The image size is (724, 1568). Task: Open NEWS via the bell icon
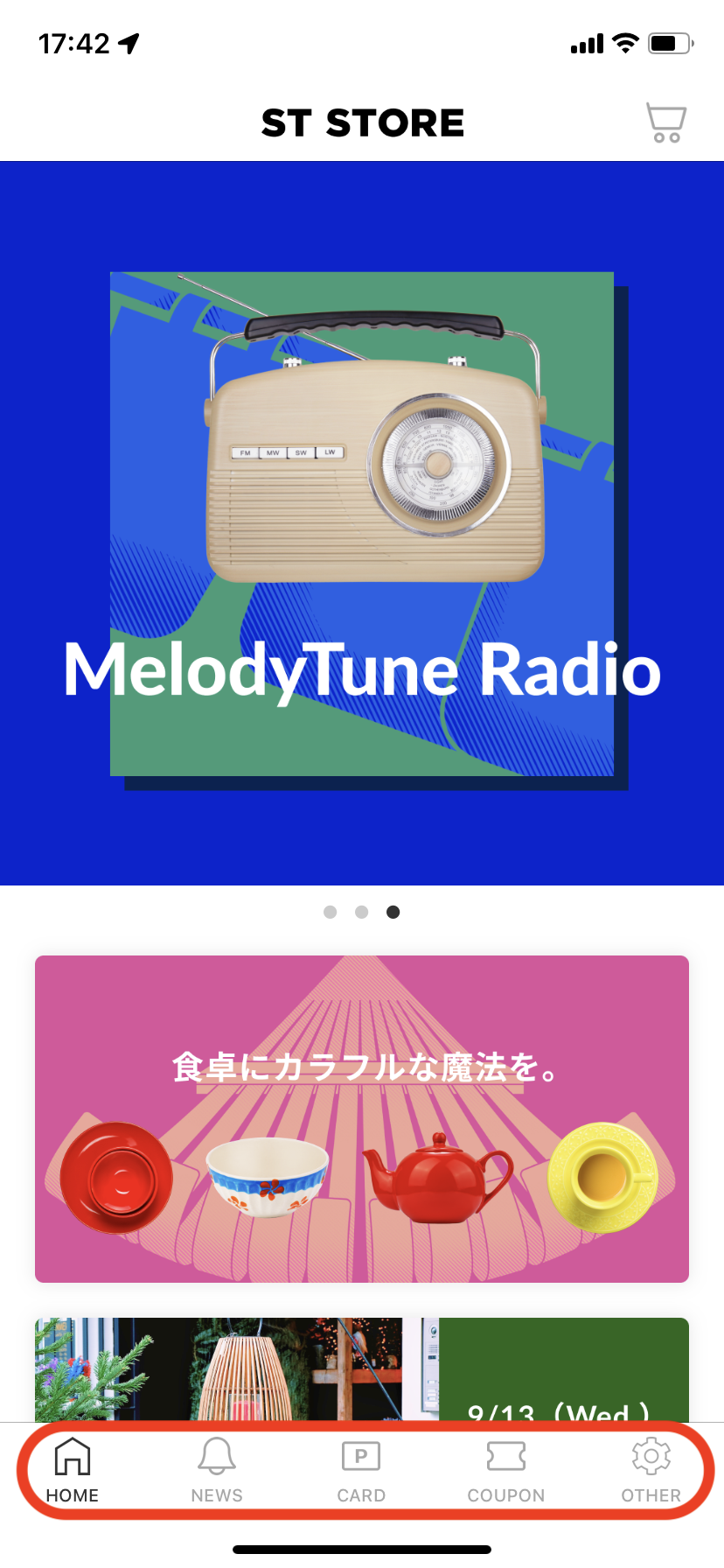click(x=217, y=1454)
